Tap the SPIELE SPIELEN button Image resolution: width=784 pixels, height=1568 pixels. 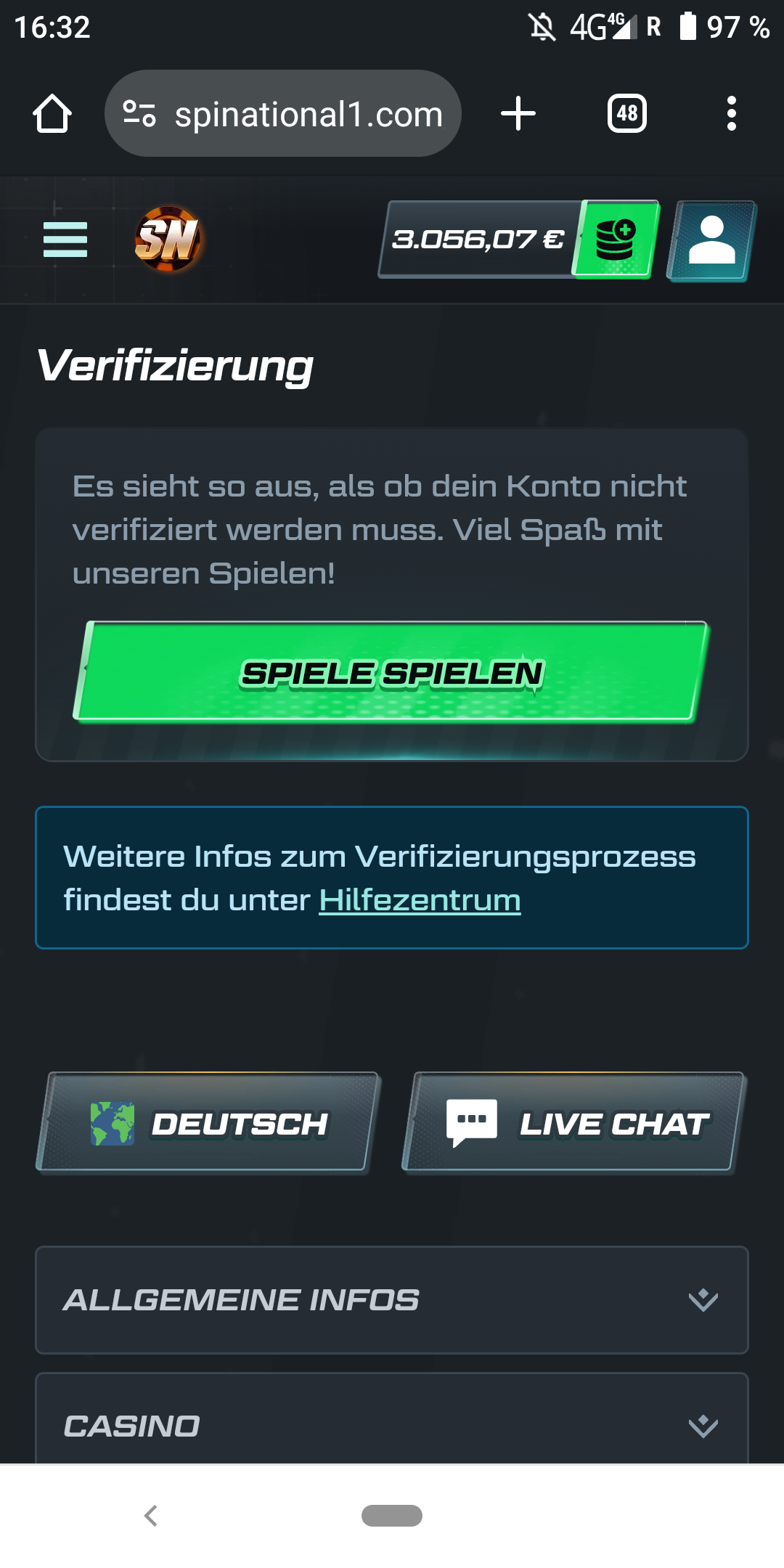pos(392,673)
